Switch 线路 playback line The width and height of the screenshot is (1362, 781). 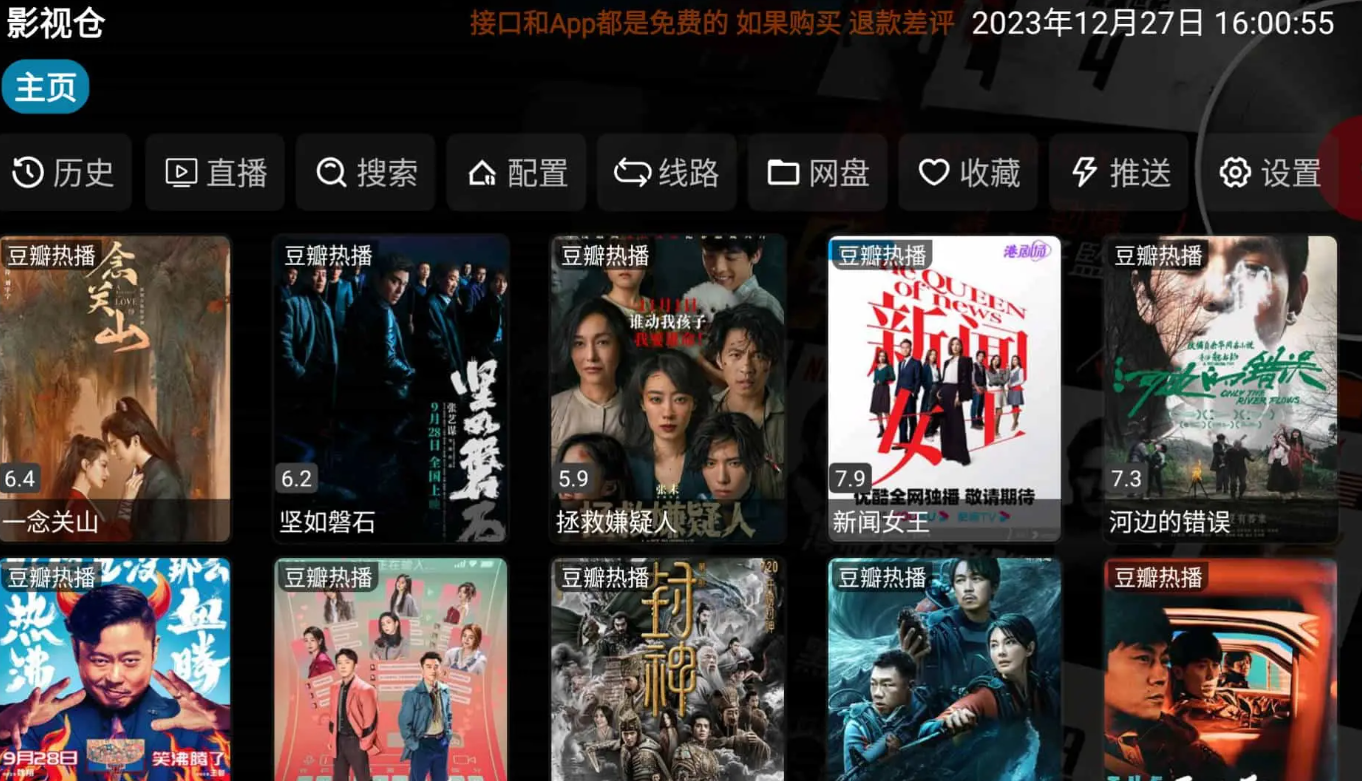(667, 173)
